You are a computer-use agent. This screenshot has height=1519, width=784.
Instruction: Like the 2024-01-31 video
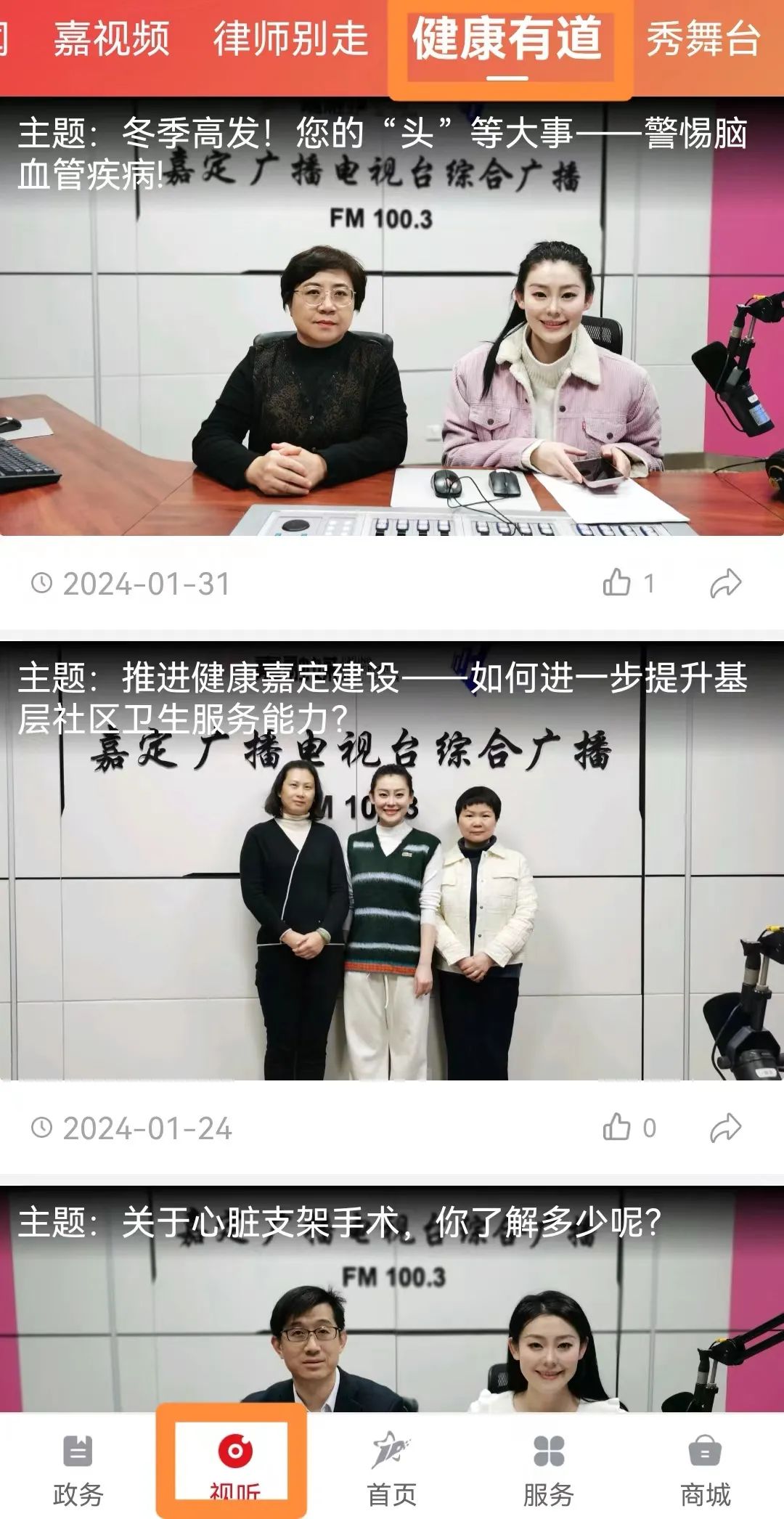click(x=618, y=583)
